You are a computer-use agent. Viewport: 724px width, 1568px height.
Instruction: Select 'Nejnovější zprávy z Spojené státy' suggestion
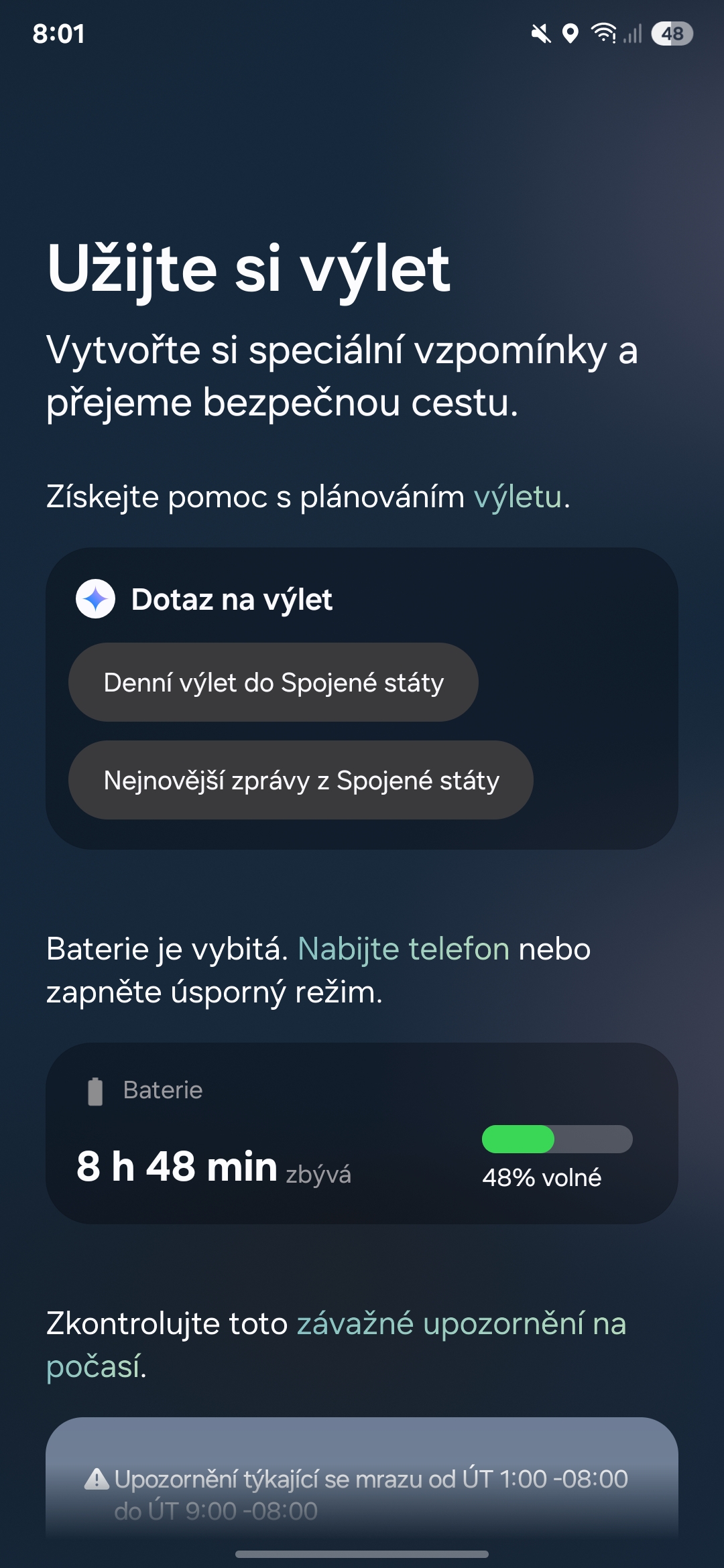[300, 781]
